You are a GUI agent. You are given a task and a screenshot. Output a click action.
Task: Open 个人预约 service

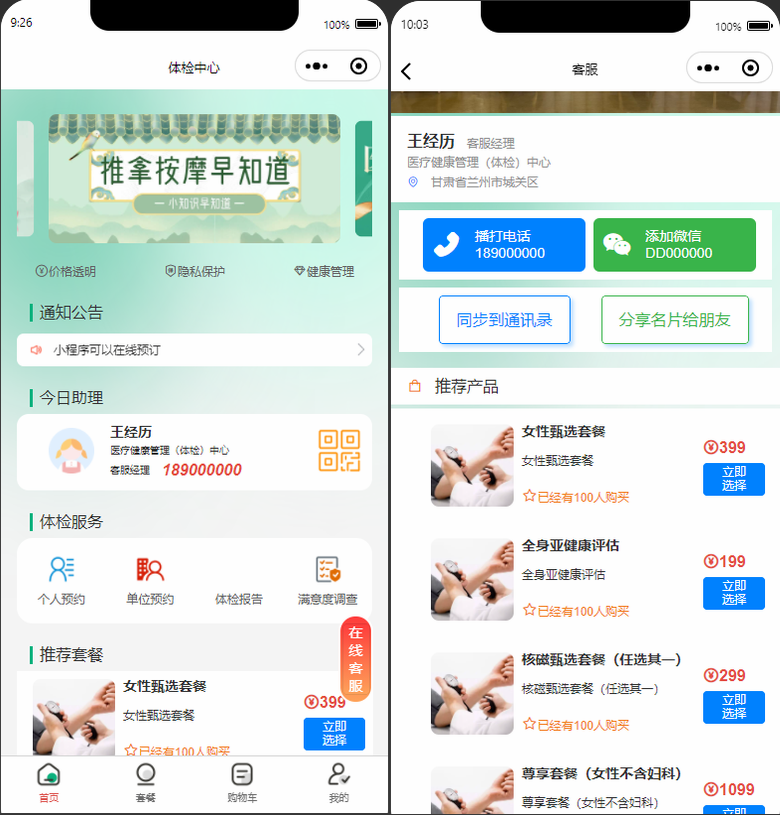(61, 581)
